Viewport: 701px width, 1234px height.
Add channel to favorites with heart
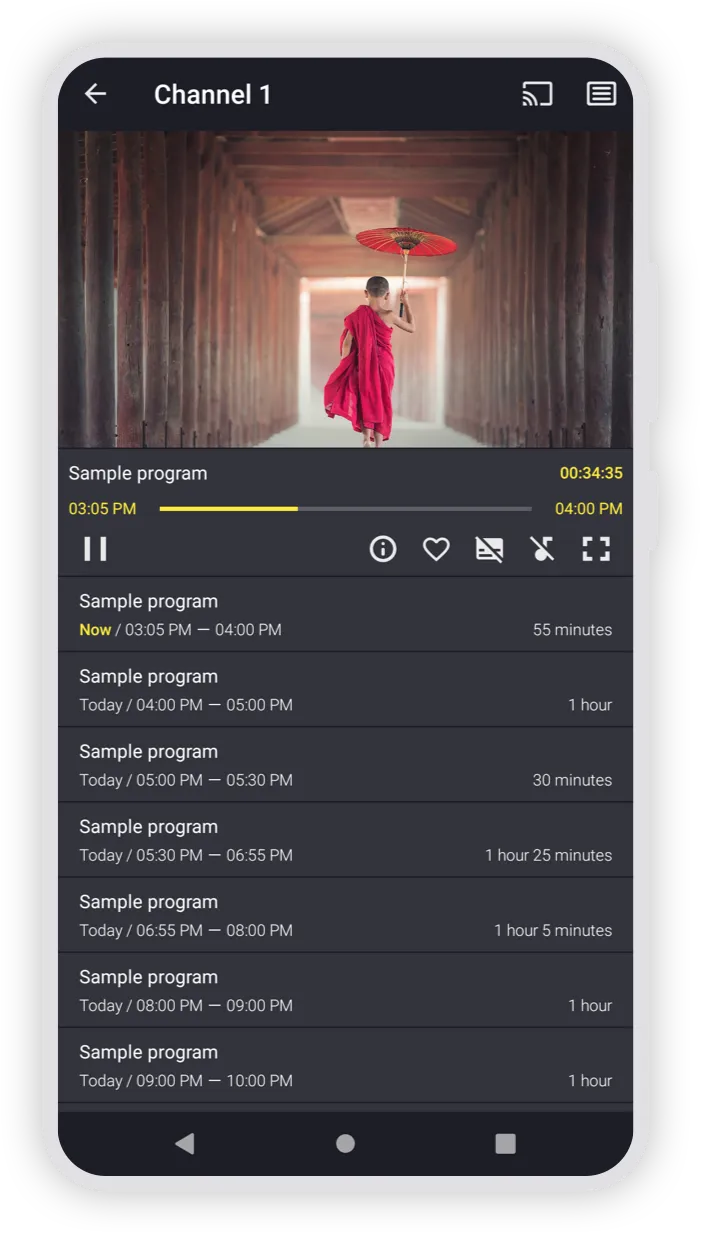tap(436, 549)
